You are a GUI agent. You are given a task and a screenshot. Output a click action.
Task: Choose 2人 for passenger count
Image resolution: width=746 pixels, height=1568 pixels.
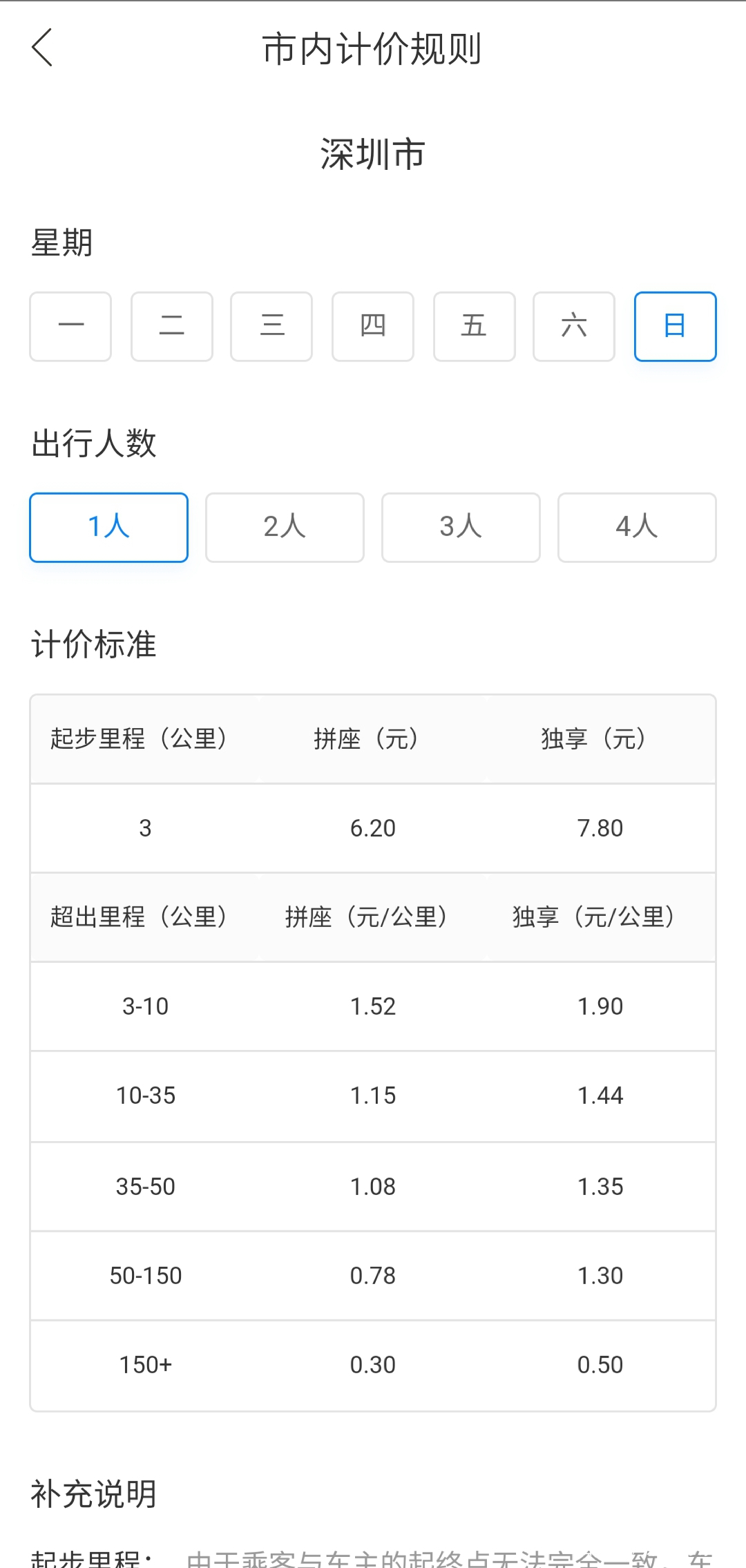pyautogui.click(x=285, y=526)
